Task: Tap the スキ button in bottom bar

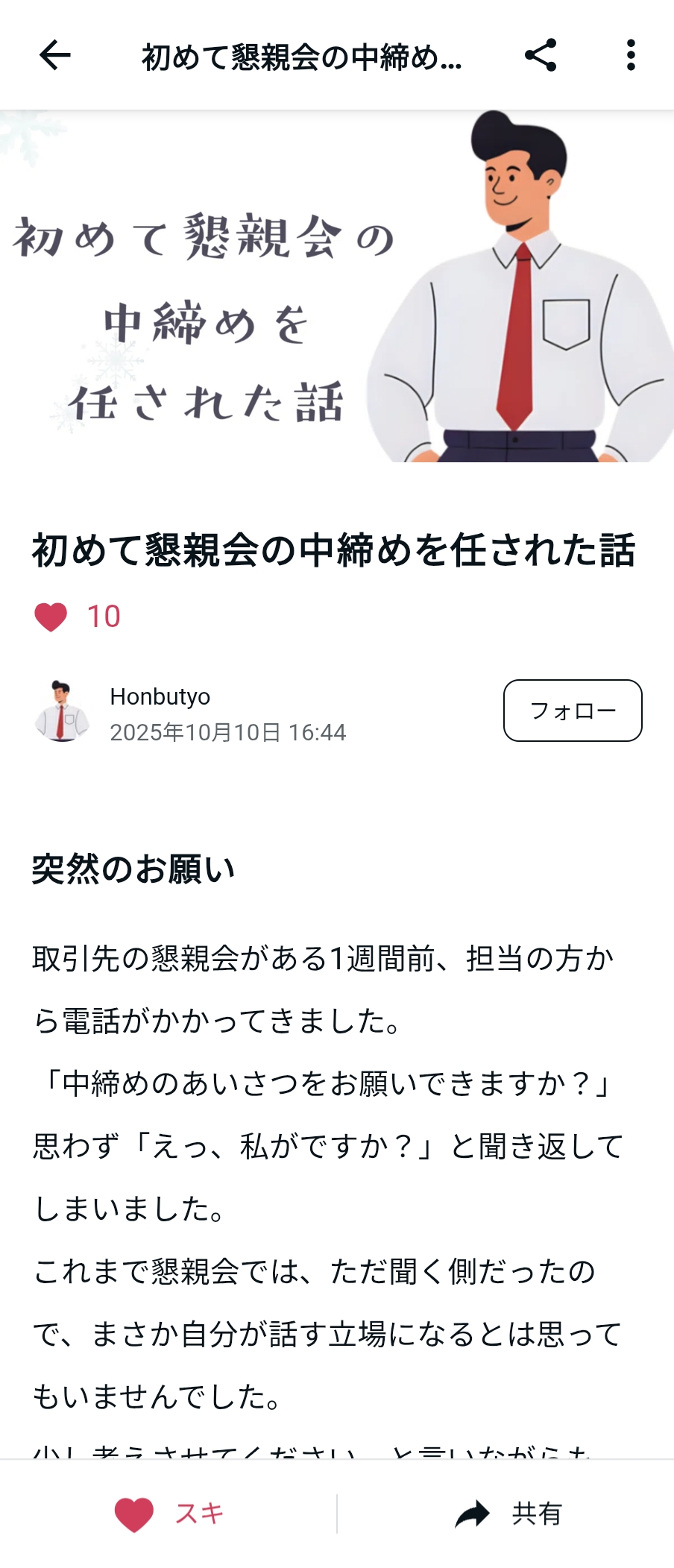Action: click(169, 1514)
